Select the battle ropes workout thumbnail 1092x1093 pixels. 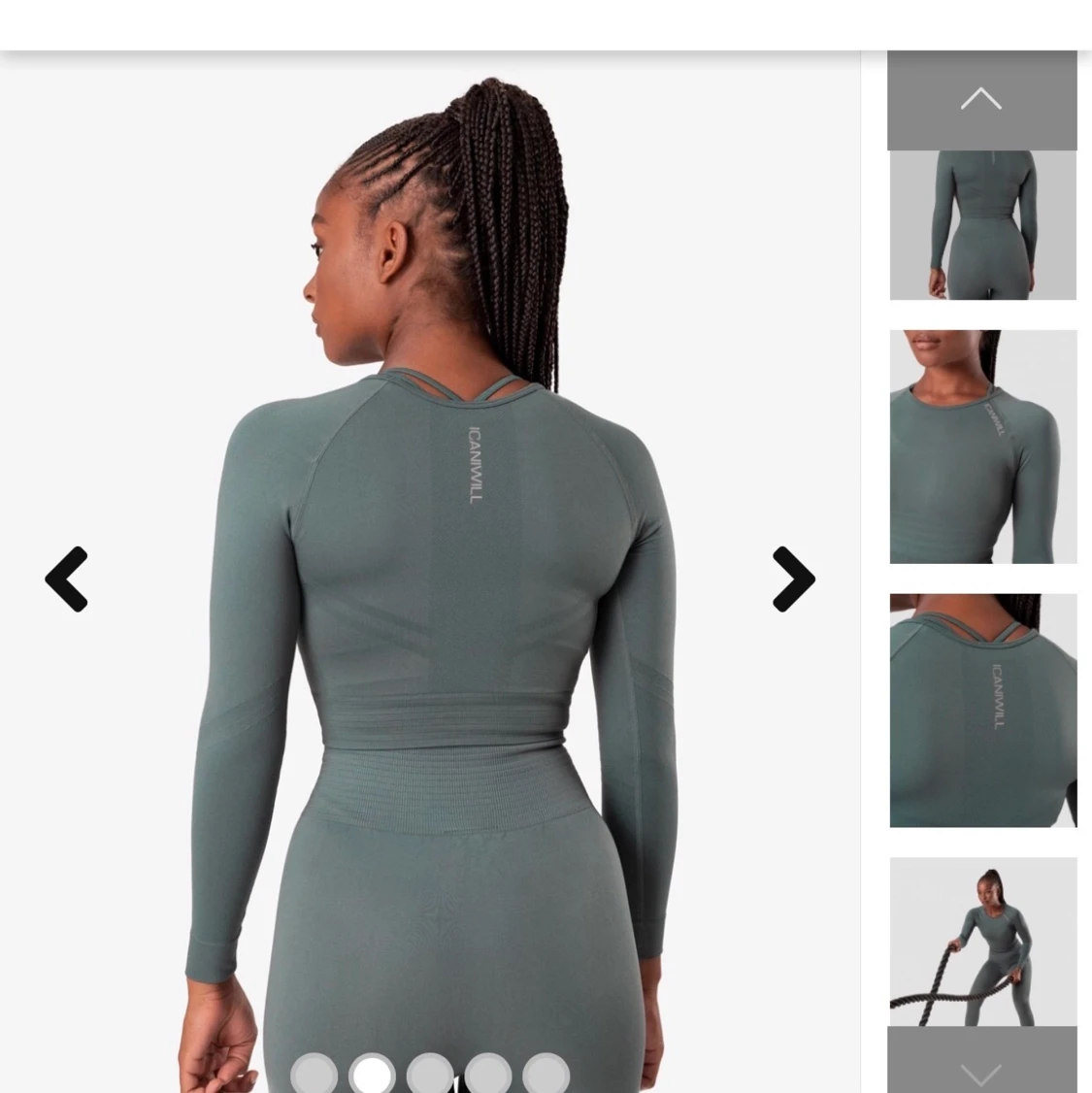coord(982,940)
